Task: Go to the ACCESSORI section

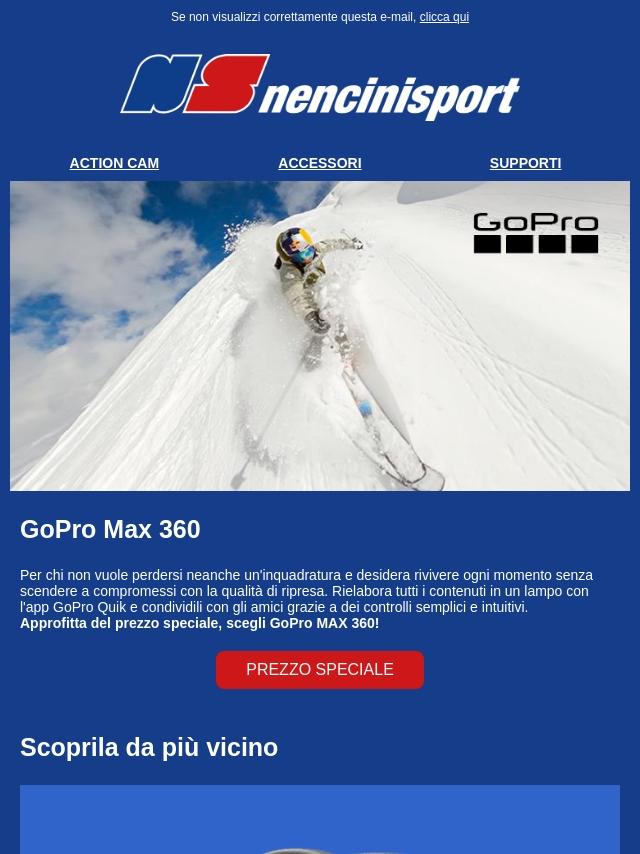Action: 319,163
